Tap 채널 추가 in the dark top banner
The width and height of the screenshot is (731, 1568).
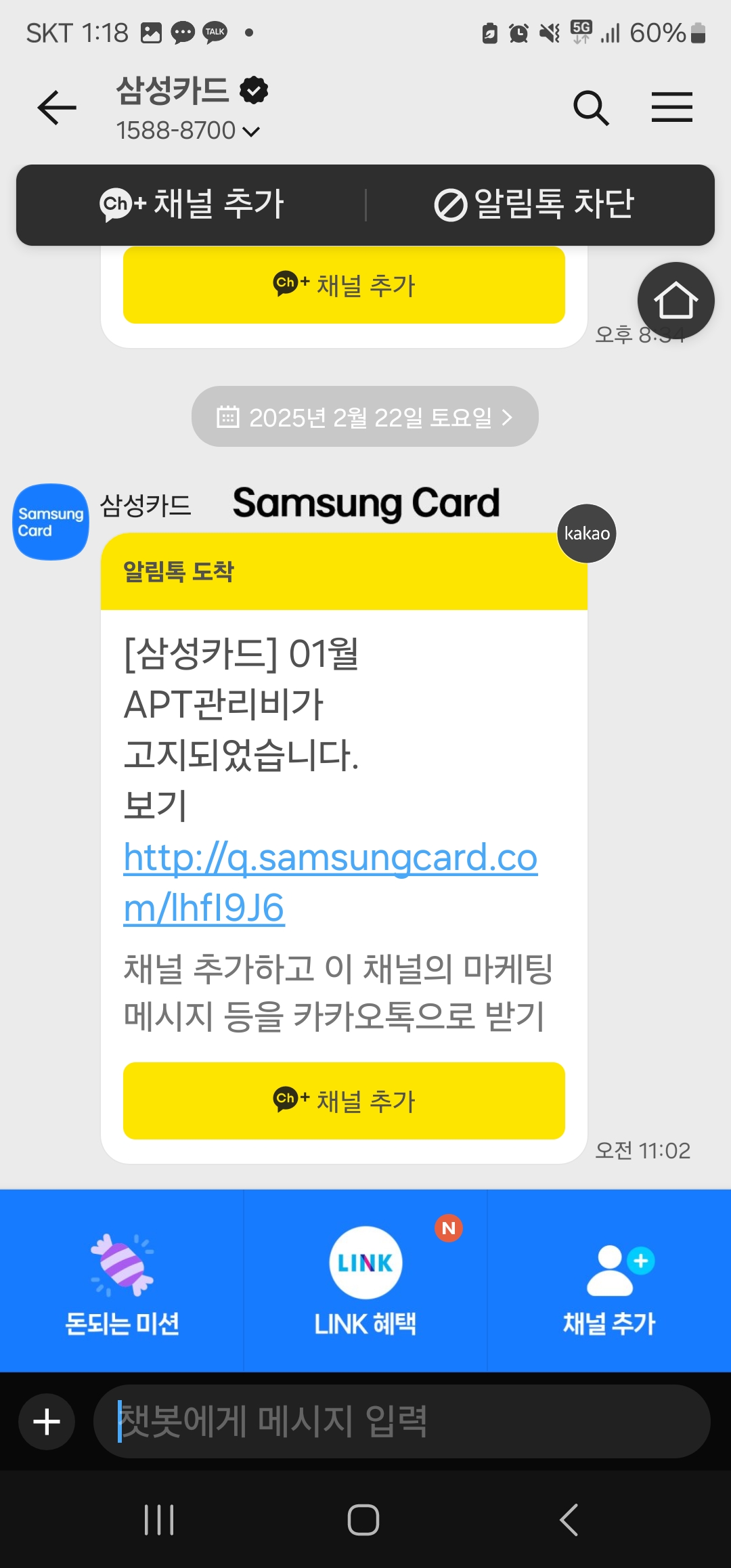tap(192, 204)
